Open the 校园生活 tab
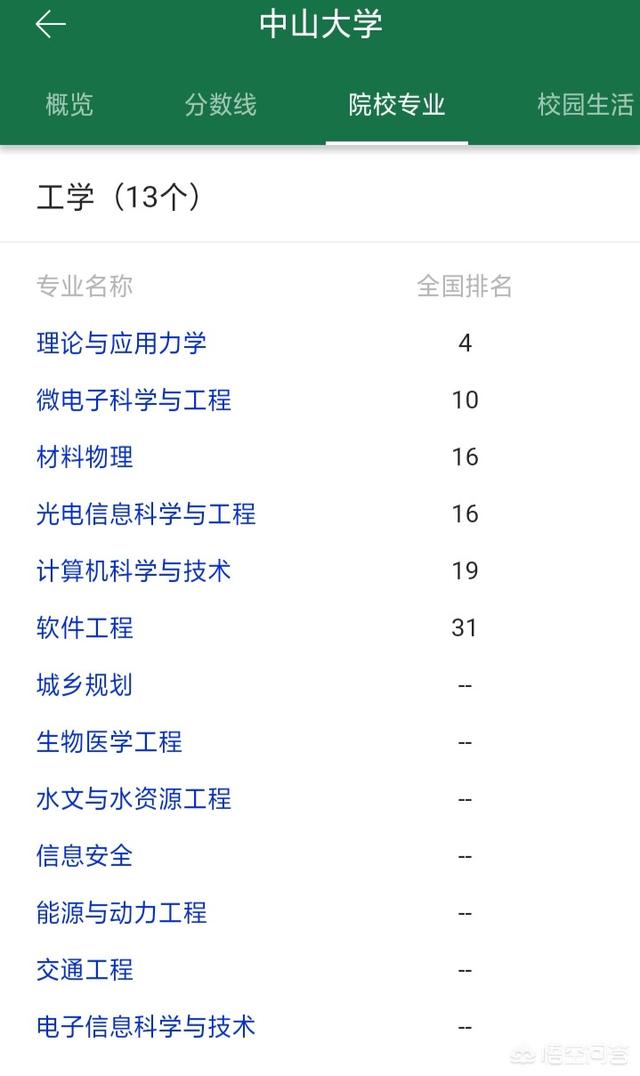Viewport: 640px width, 1076px height. (585, 104)
